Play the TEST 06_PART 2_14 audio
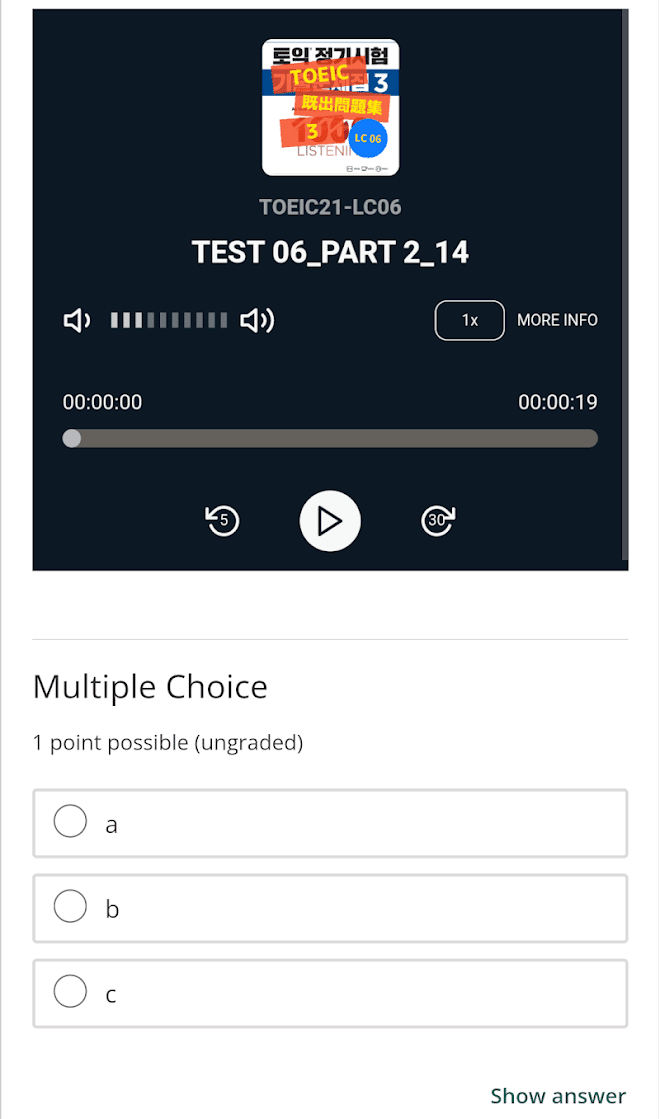Screen dimensions: 659x1119 pyautogui.click(x=330, y=521)
